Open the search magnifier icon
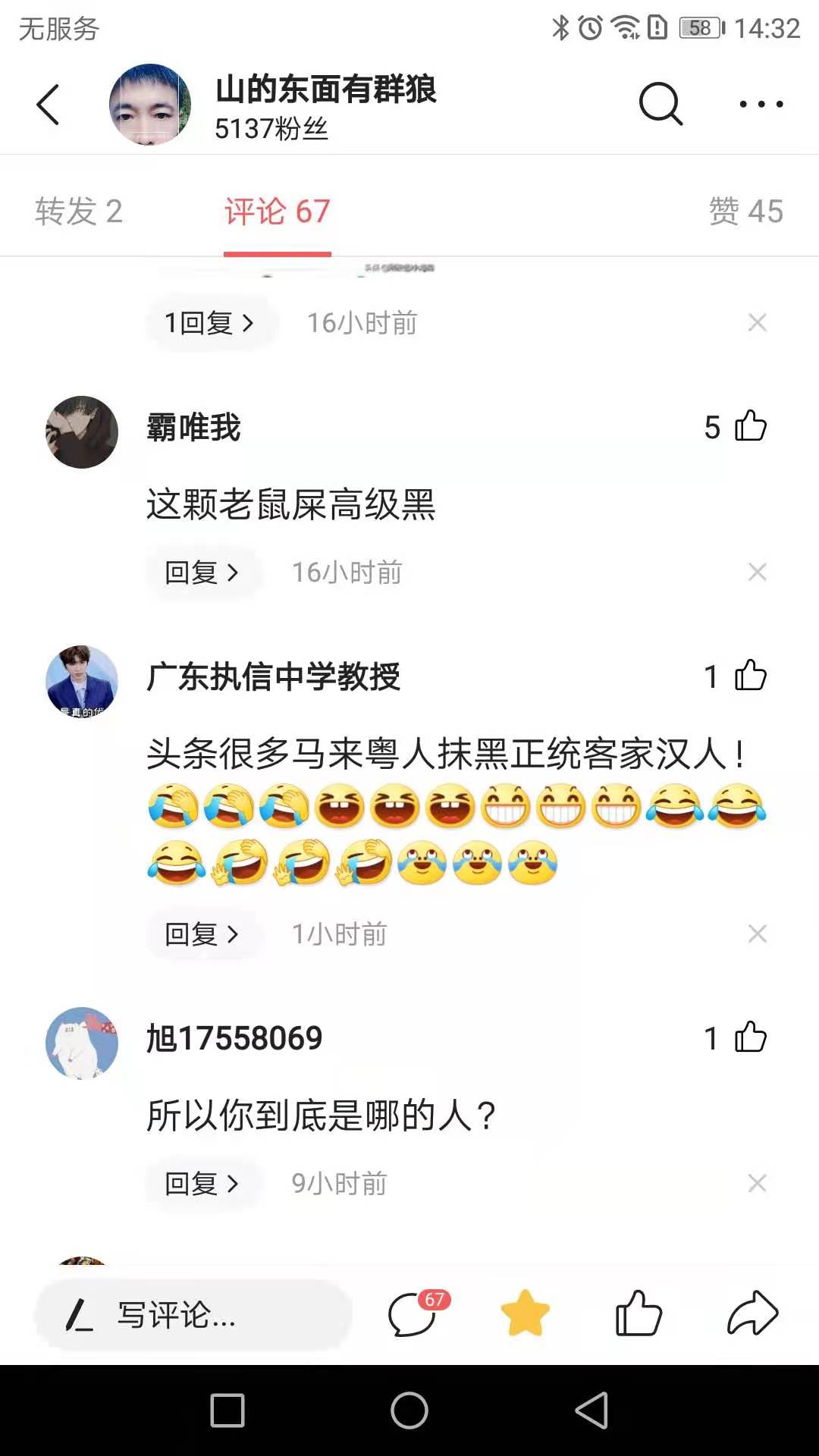 coord(661,104)
